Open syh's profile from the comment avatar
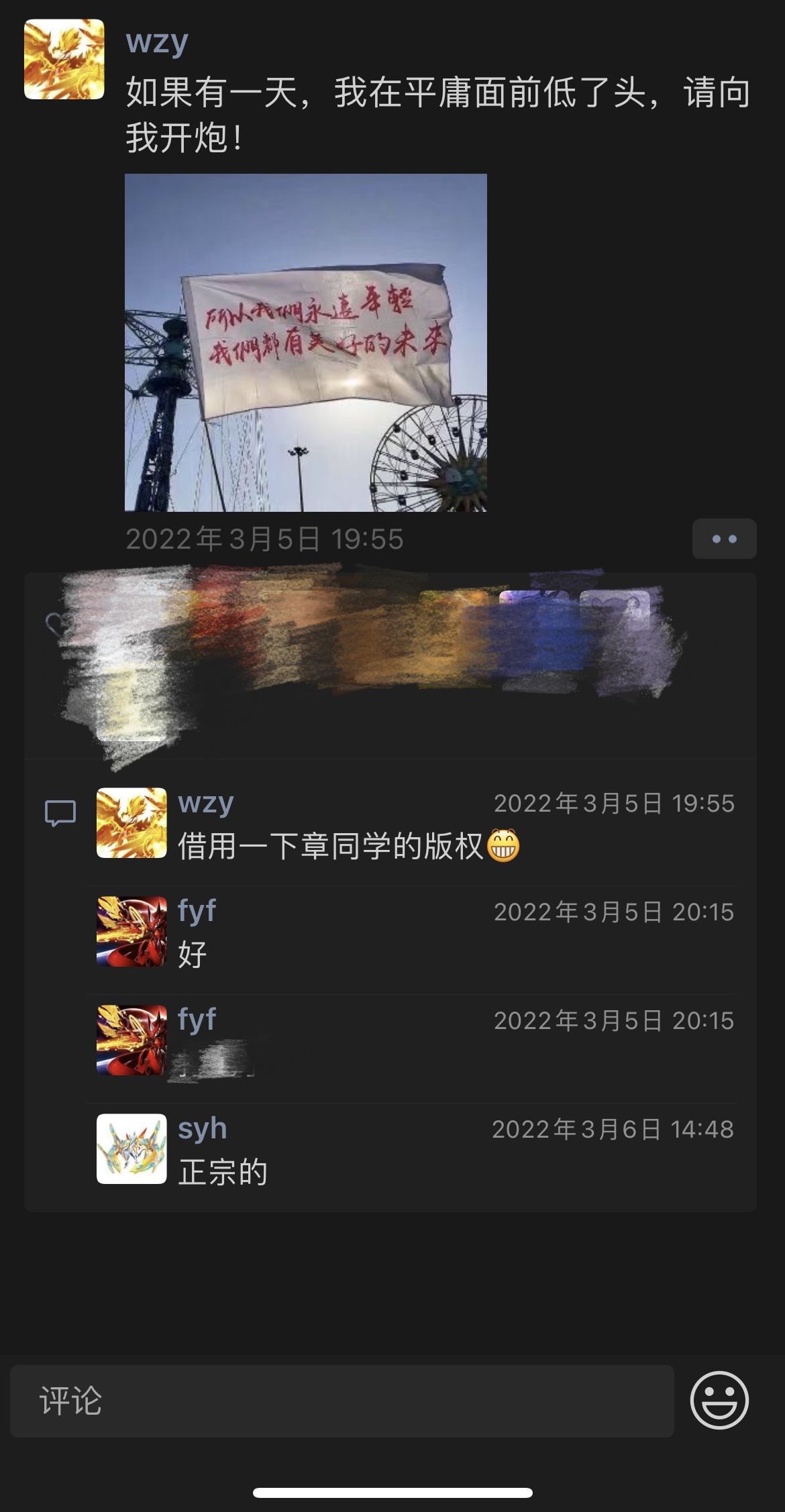The height and width of the screenshot is (1512, 785). (132, 1148)
